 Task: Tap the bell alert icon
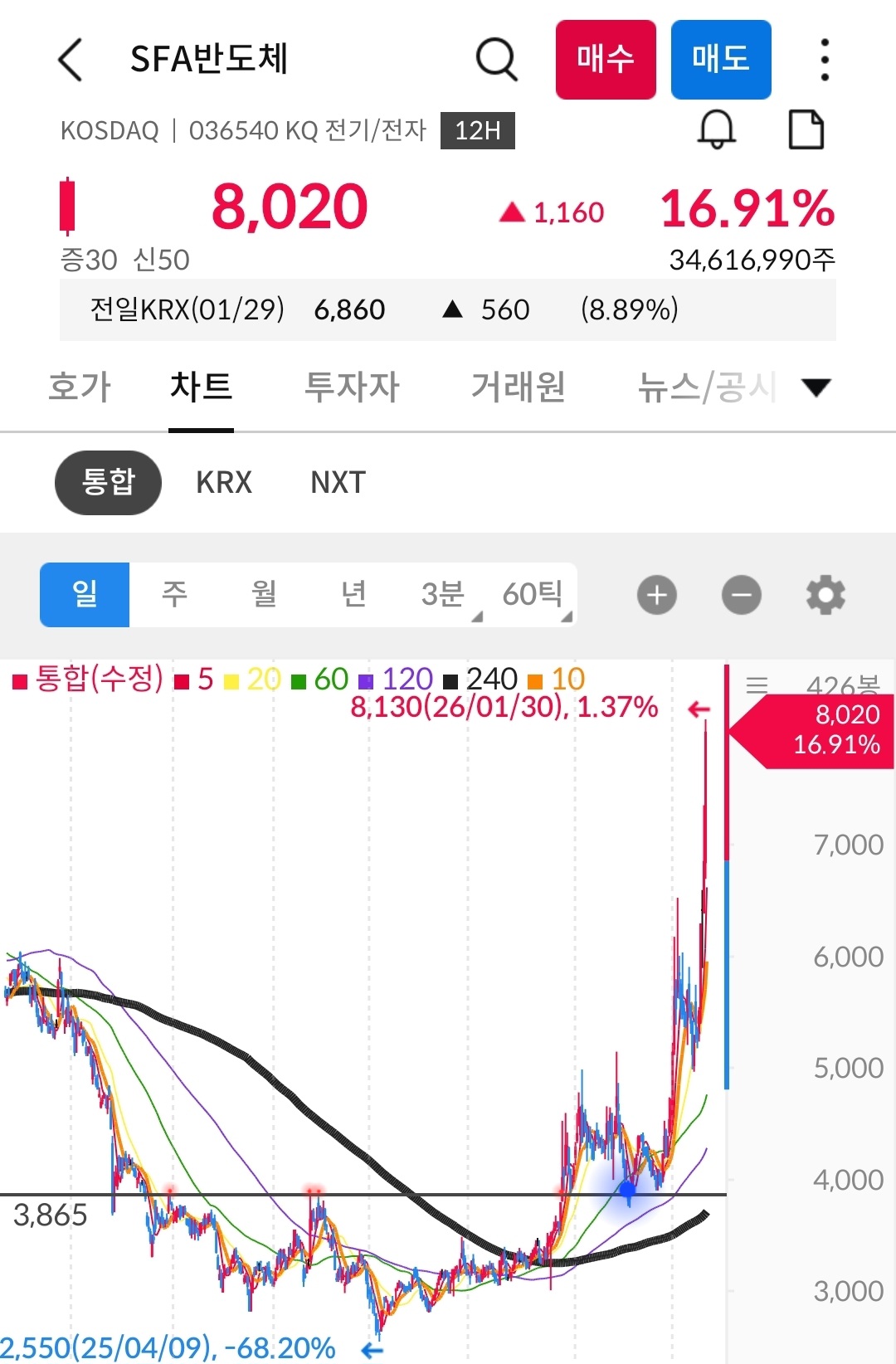pyautogui.click(x=718, y=129)
